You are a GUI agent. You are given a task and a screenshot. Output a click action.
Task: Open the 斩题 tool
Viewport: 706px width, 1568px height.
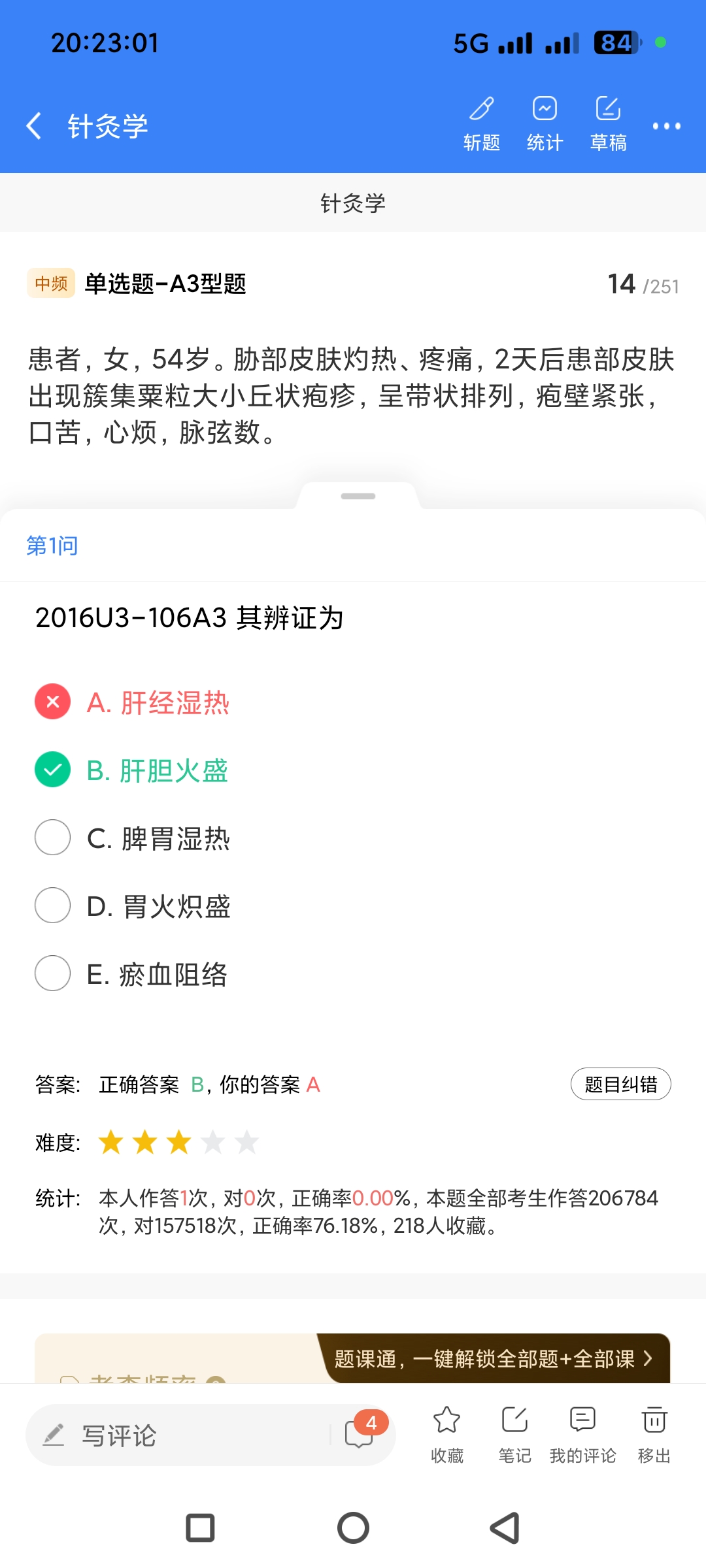tap(482, 123)
